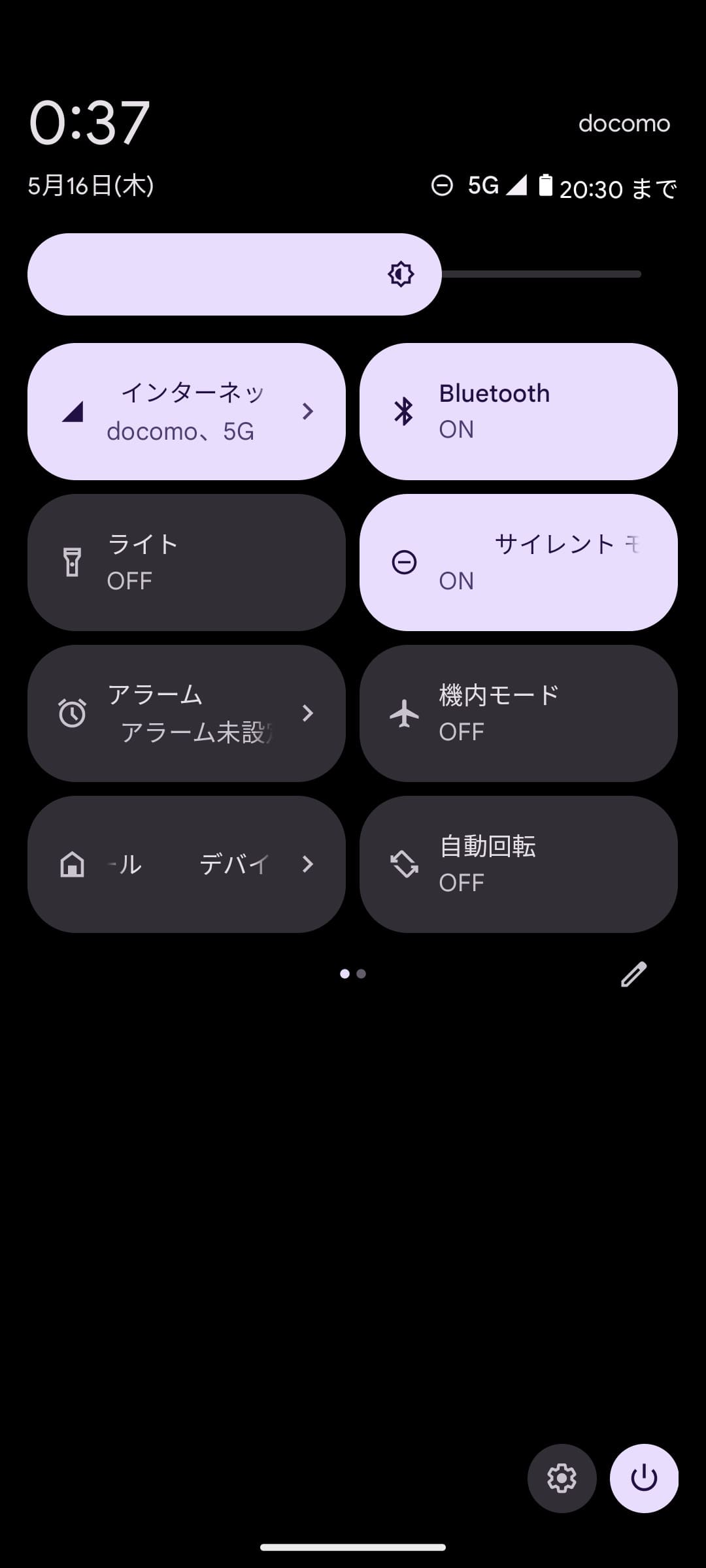Tap the do-not-disturb icon on サイレント tile
Image resolution: width=706 pixels, height=1568 pixels.
404,563
